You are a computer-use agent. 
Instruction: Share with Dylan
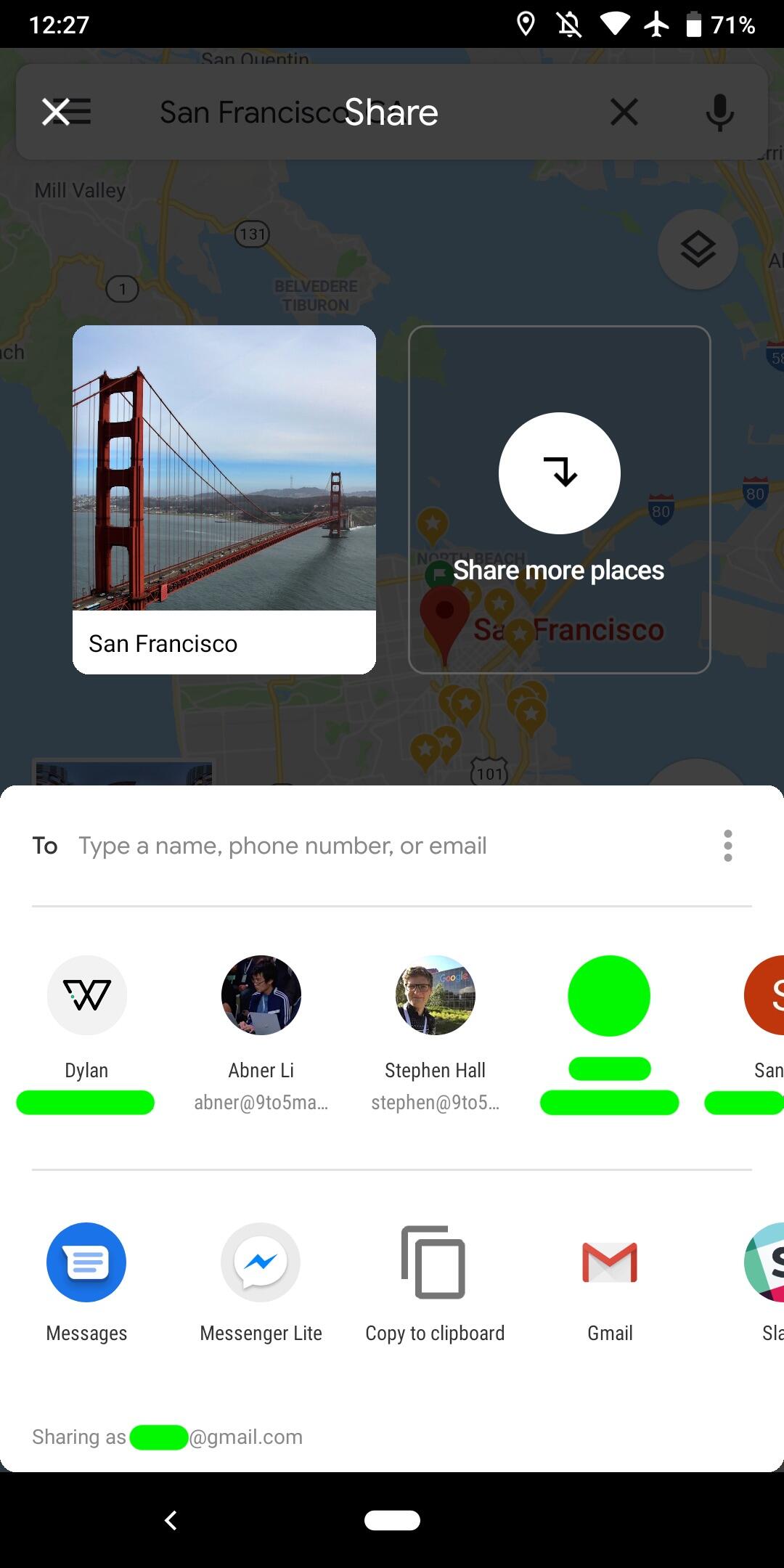(x=86, y=996)
